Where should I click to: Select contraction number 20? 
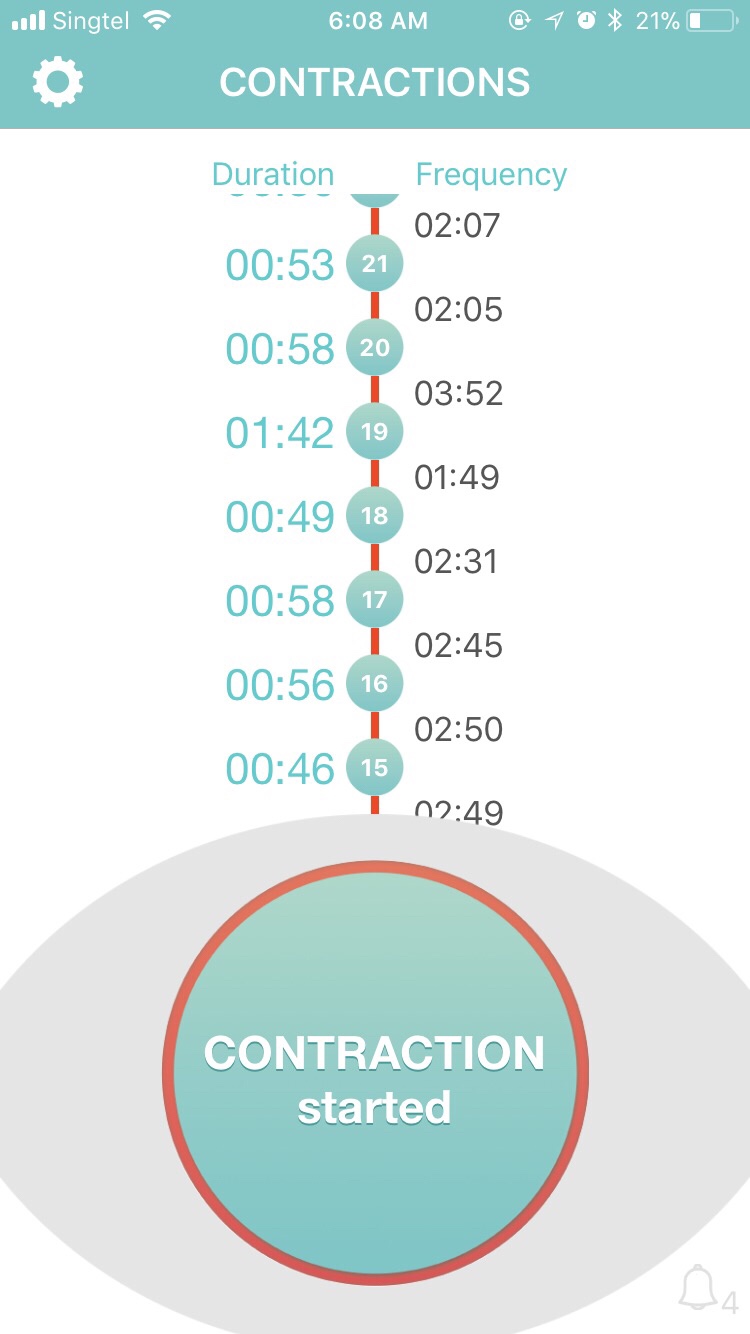pyautogui.click(x=374, y=348)
